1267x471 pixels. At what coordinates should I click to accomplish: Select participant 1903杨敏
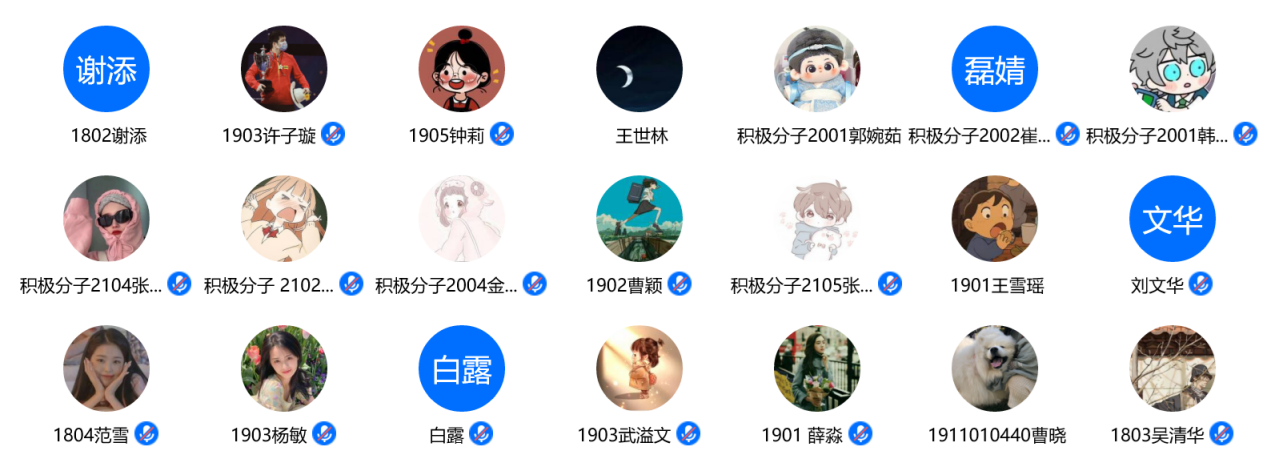(x=284, y=369)
